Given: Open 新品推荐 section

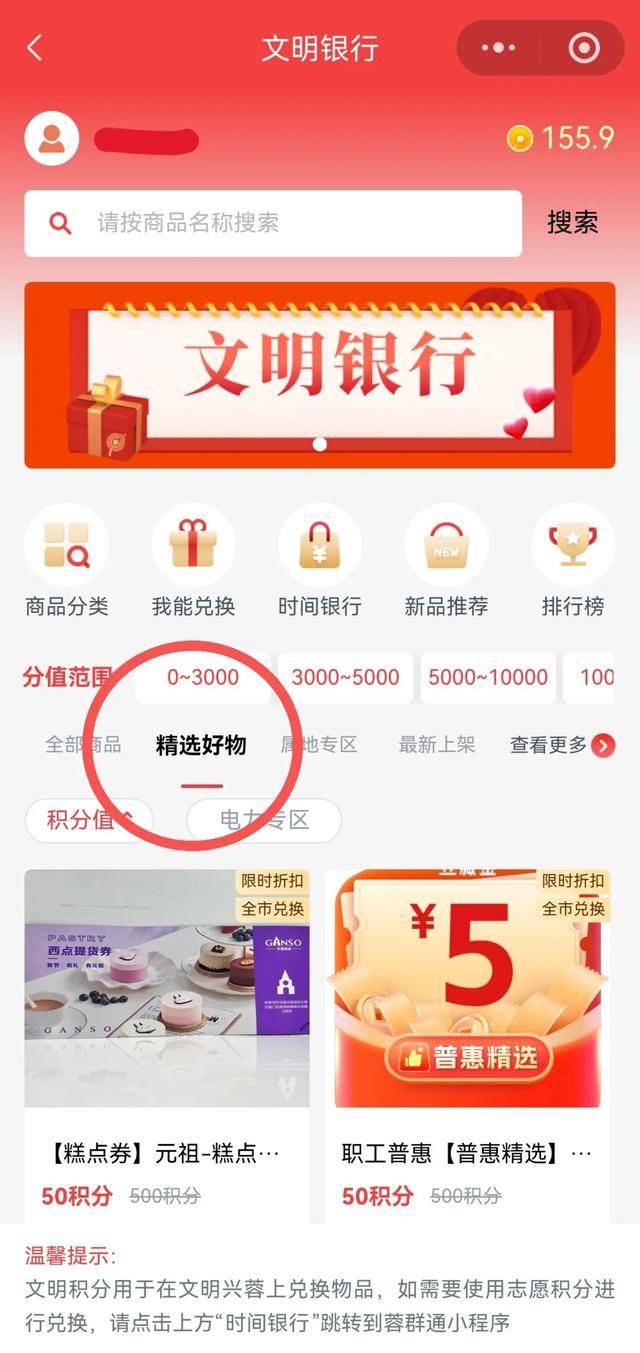Looking at the screenshot, I should click(446, 560).
